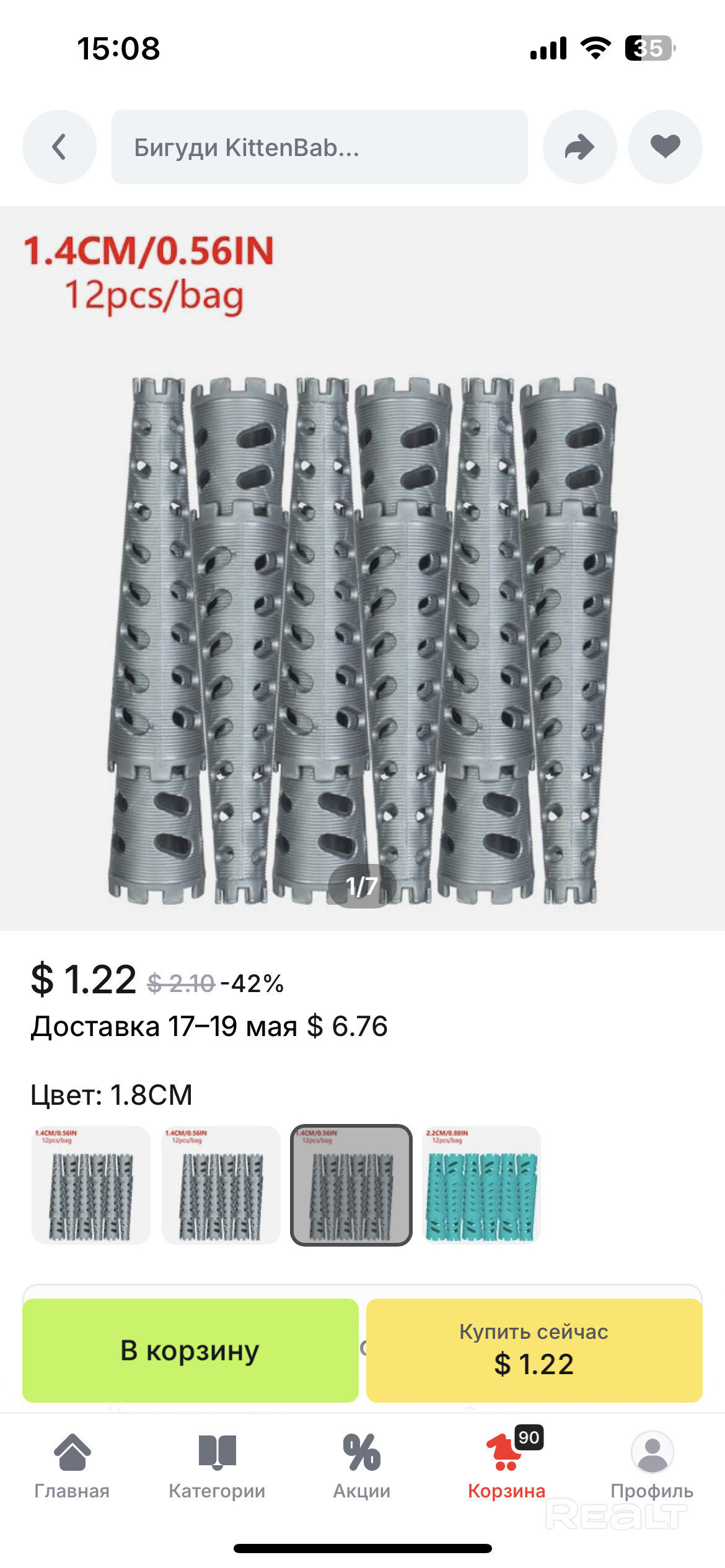The image size is (725, 1568).
Task: Go to the Акции tab
Action: [x=362, y=1465]
